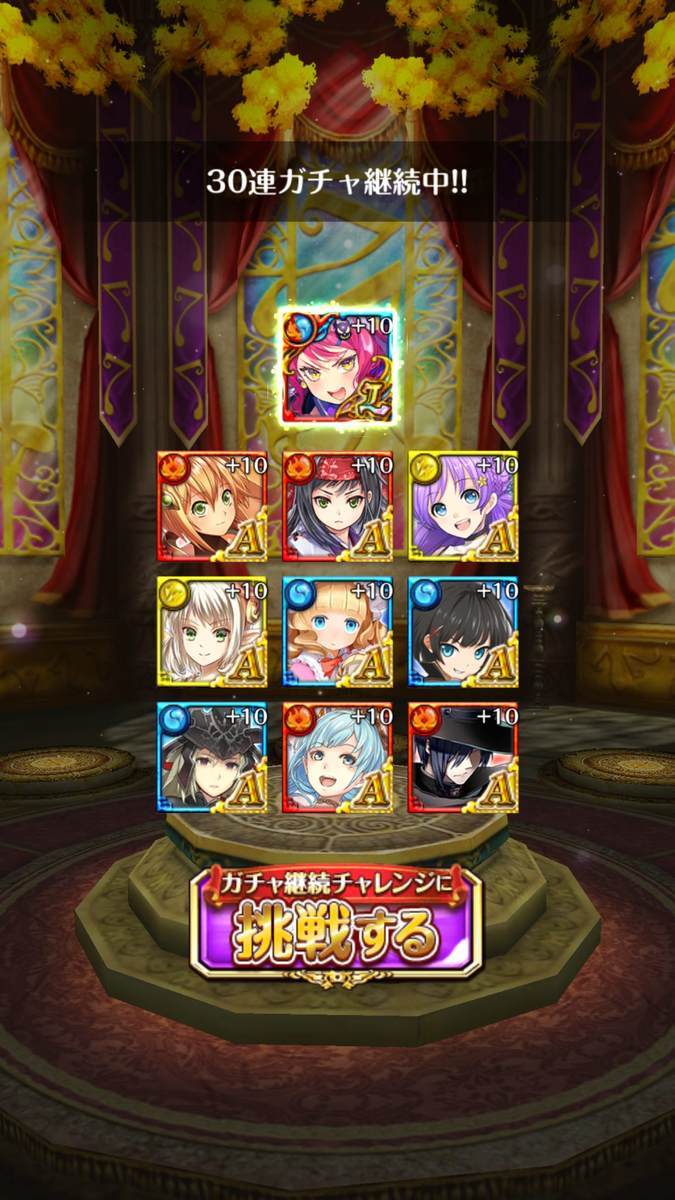The width and height of the screenshot is (675, 1200).
Task: Select the black top hat character card
Action: coord(463,757)
